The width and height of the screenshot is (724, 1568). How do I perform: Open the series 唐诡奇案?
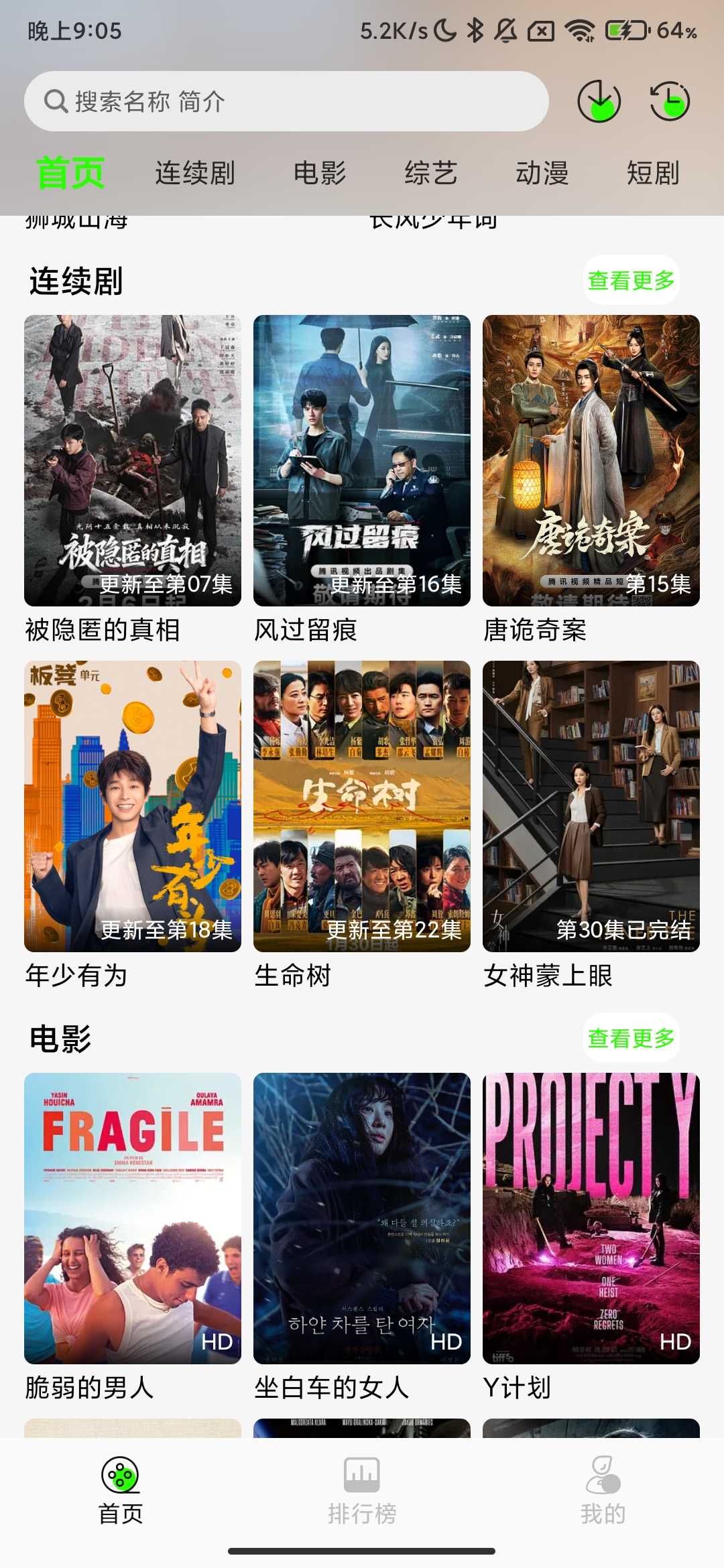[591, 461]
